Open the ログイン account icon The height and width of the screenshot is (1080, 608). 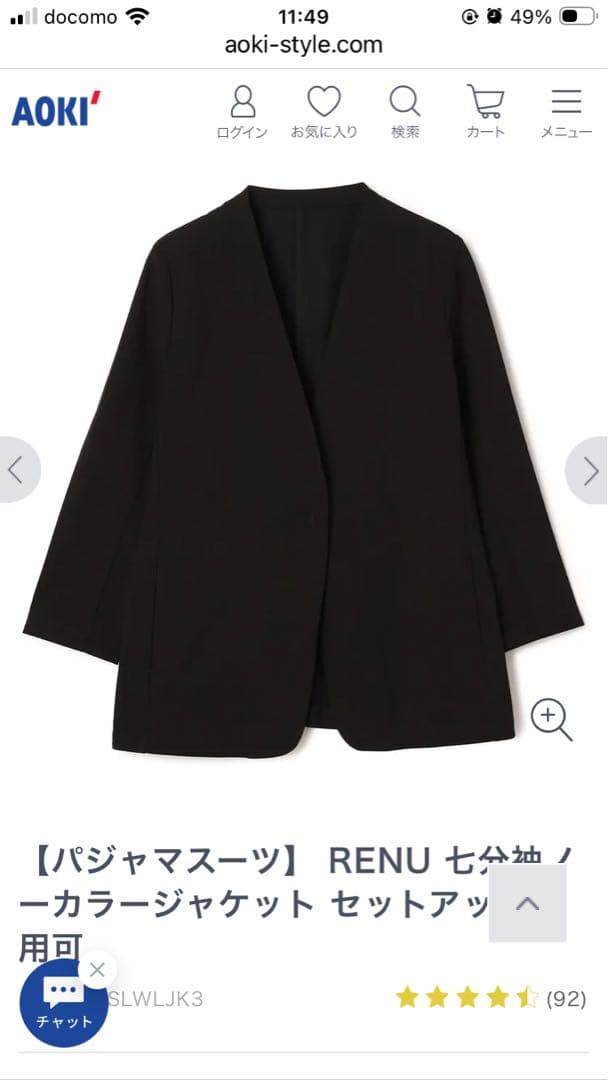pyautogui.click(x=242, y=112)
